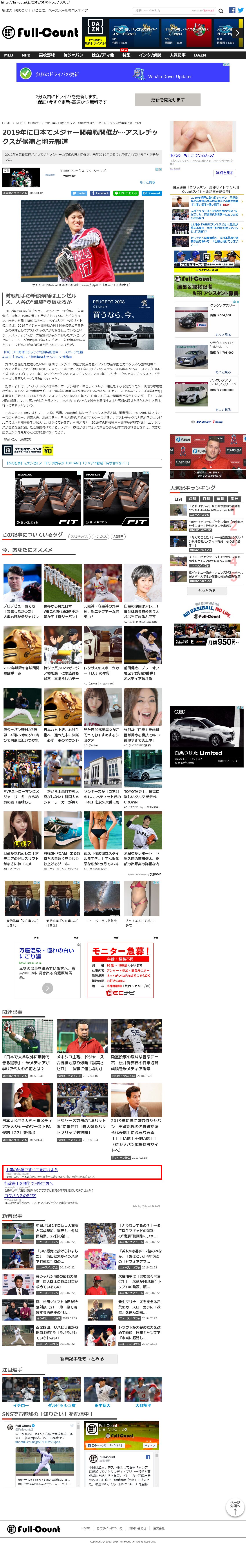The height and width of the screenshot is (1568, 246).
Task: Open the ダルビッシュ有 featured player link
Action: [x=61, y=1405]
